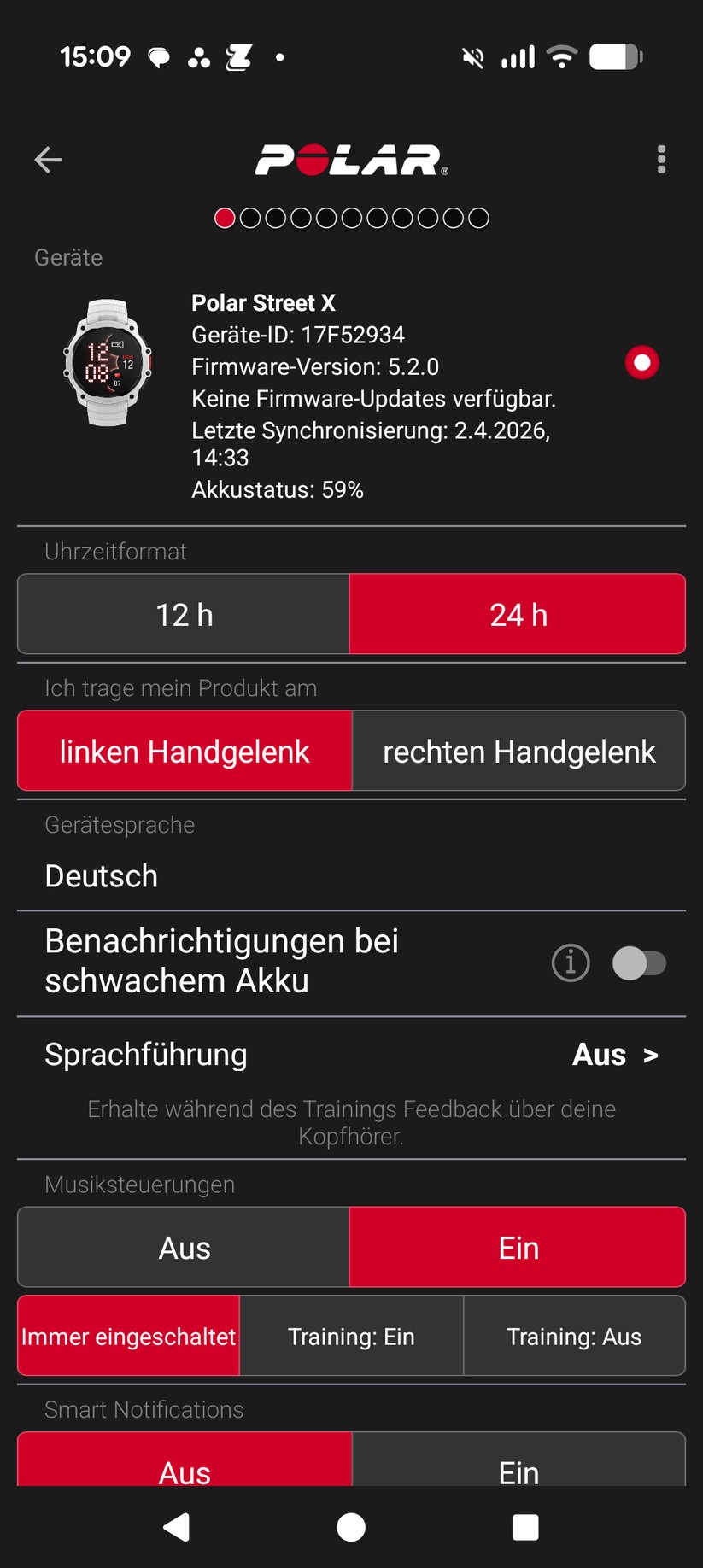Tap the 24 h red format selector
703x1568 pixels.
tap(518, 614)
